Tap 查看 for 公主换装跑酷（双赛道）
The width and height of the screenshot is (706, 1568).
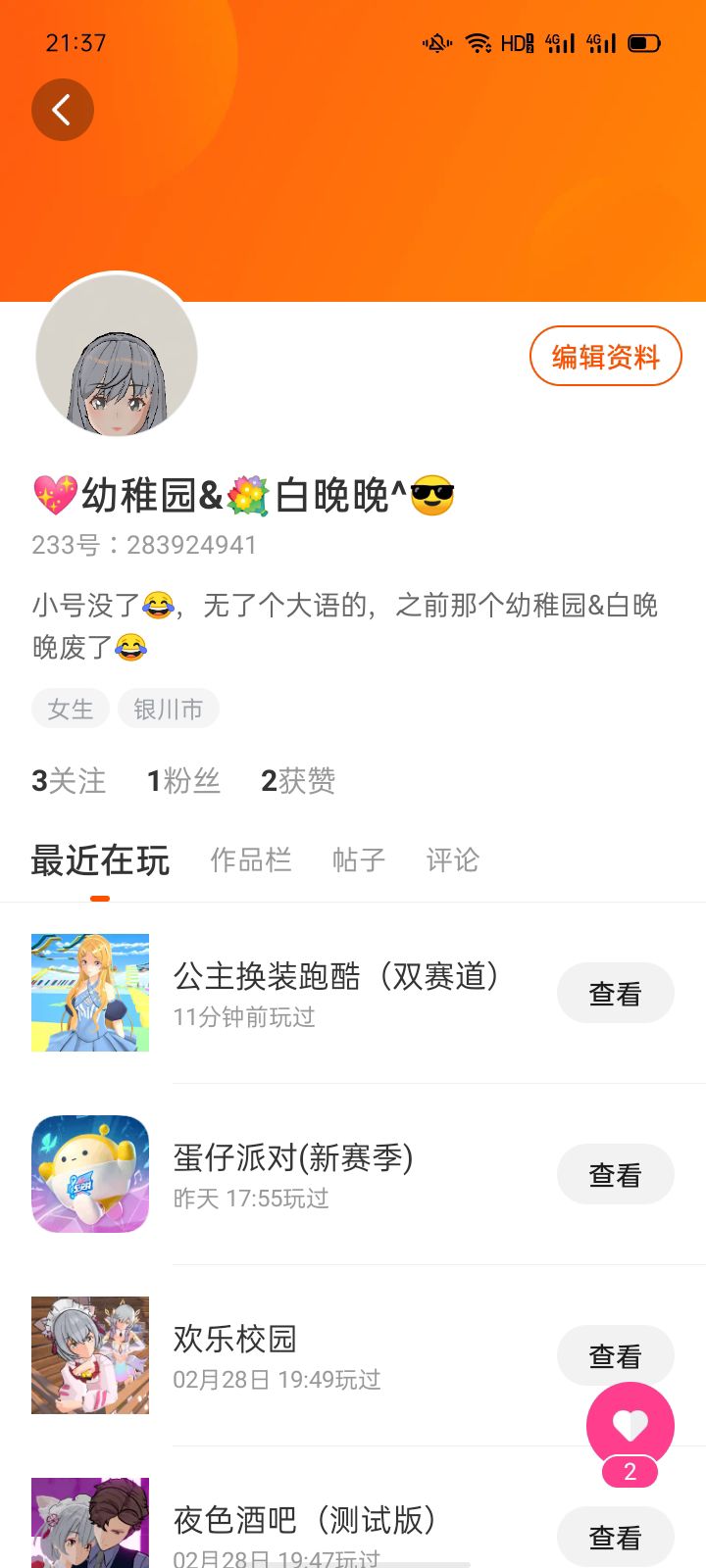coord(615,993)
